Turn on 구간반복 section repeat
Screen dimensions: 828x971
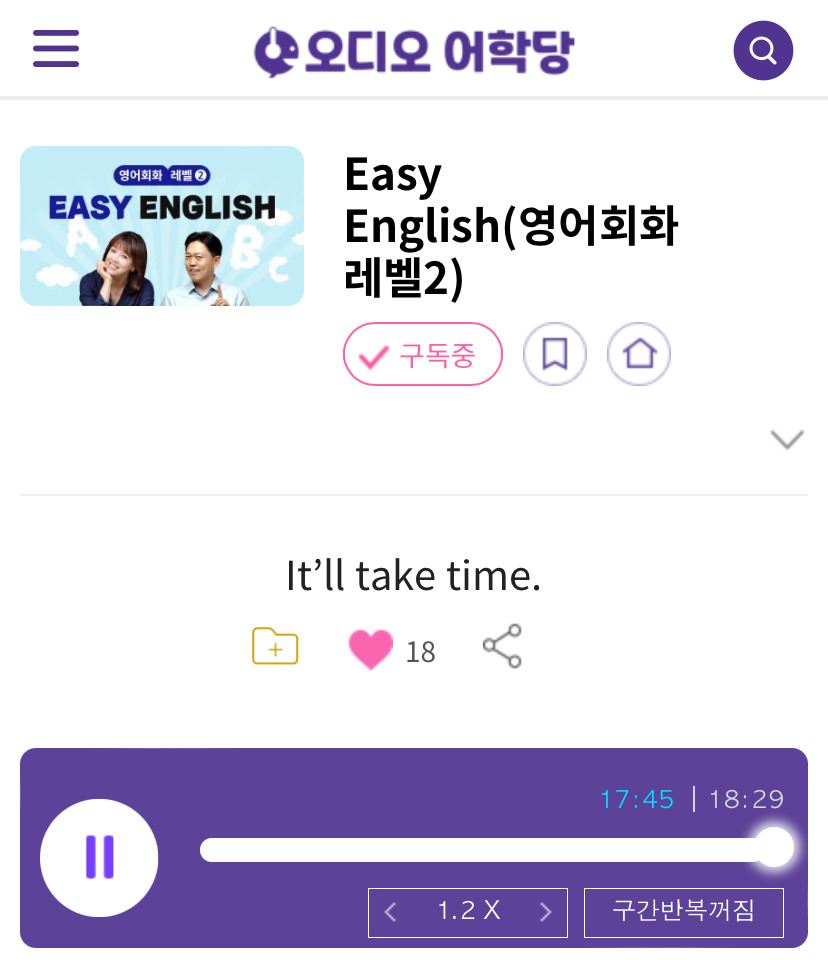[x=684, y=912]
